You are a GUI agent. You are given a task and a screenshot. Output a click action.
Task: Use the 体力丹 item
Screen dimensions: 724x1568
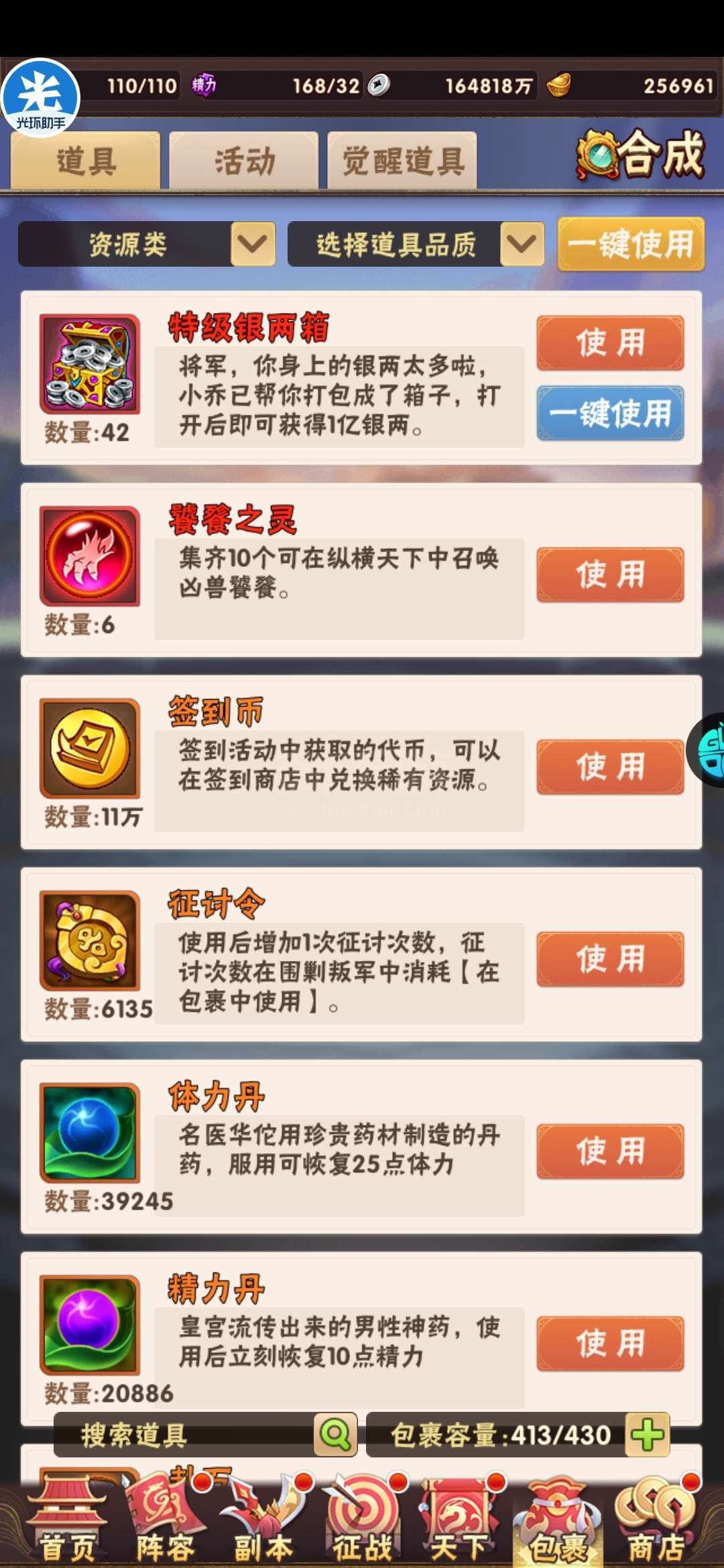(x=610, y=1151)
